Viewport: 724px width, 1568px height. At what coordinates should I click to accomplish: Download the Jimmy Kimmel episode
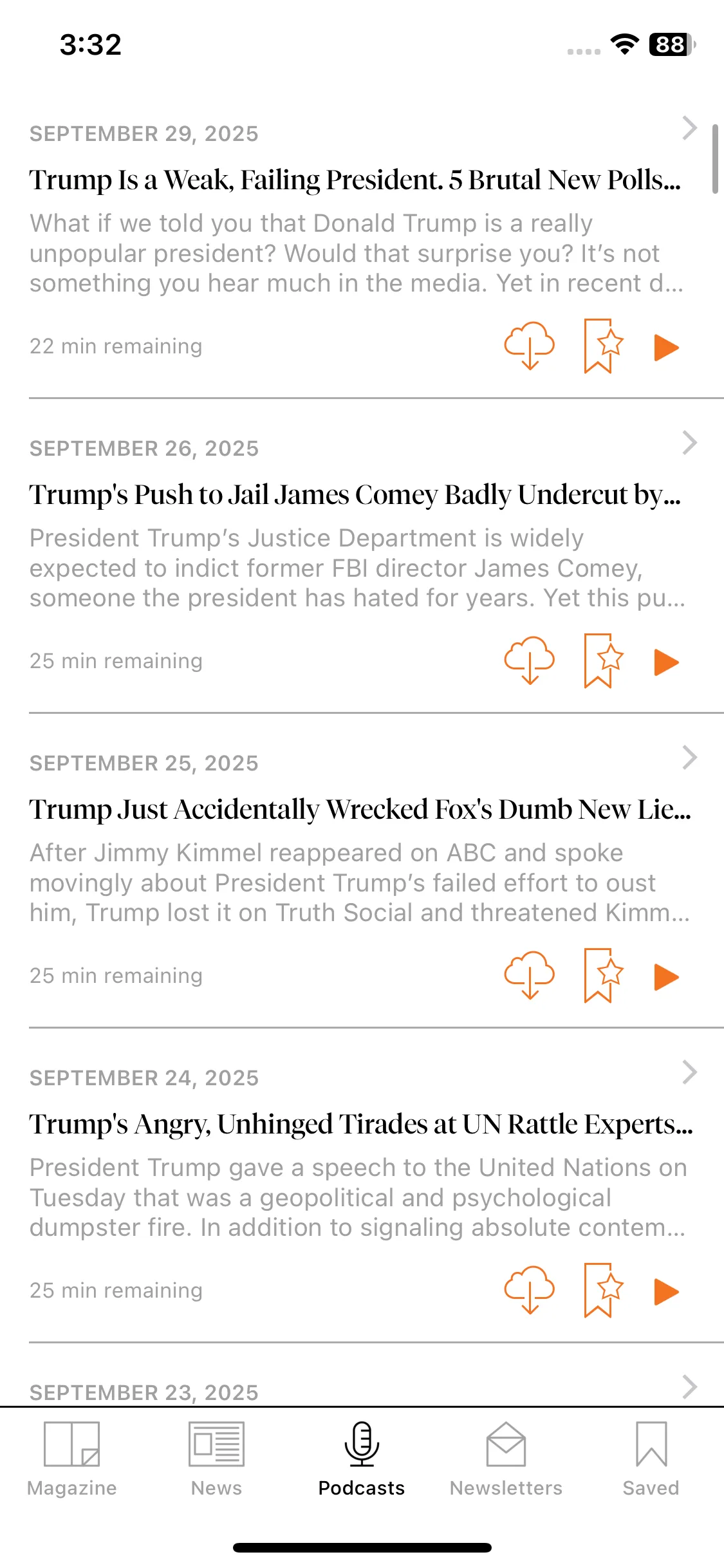pos(529,976)
